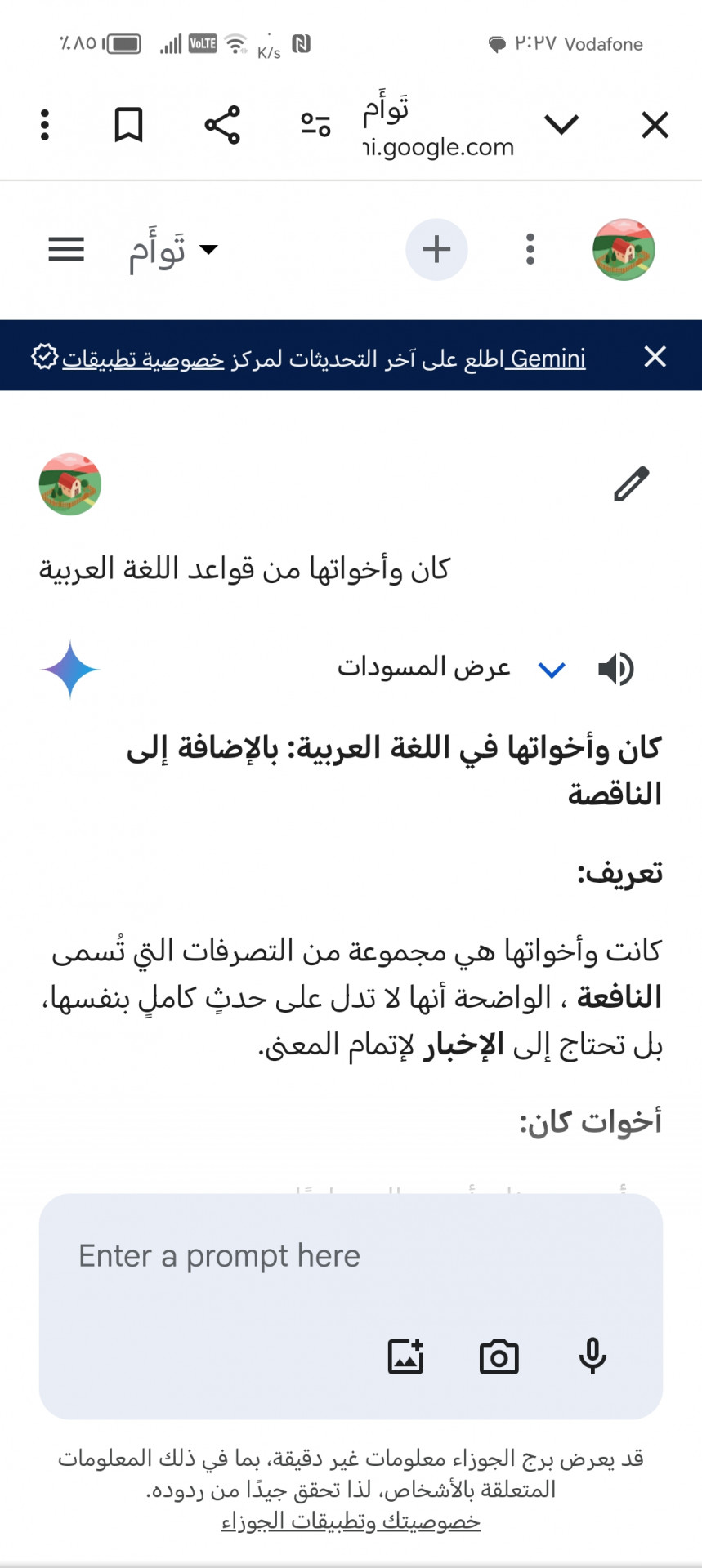Viewport: 702px width, 1568px height.
Task: Expand the توأم model dropdown
Action: (x=173, y=250)
